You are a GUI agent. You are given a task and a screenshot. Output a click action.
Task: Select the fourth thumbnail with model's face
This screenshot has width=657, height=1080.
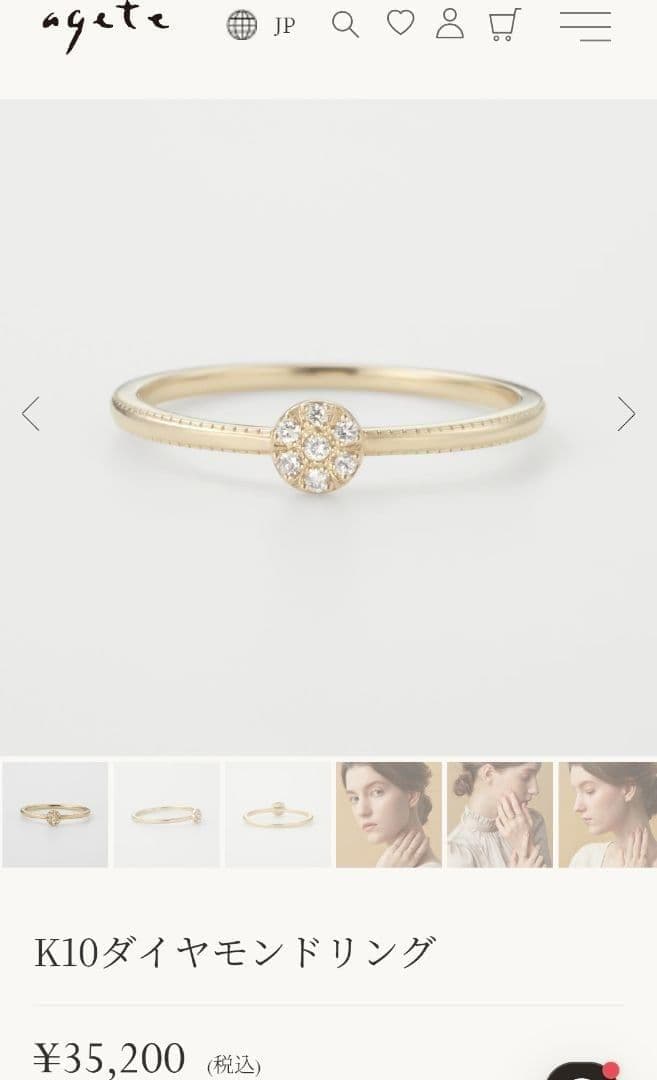coord(388,814)
